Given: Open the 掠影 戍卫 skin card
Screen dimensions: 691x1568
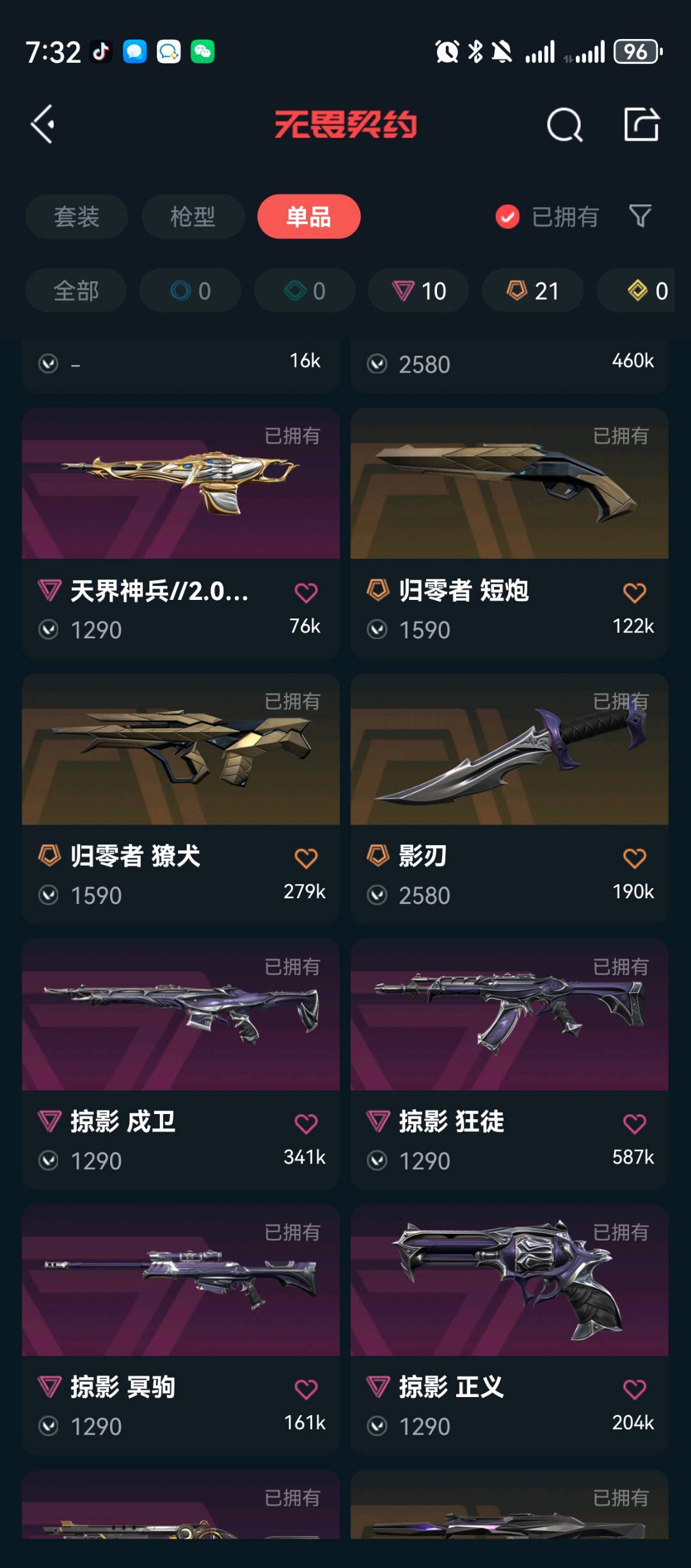Looking at the screenshot, I should click(x=180, y=1018).
